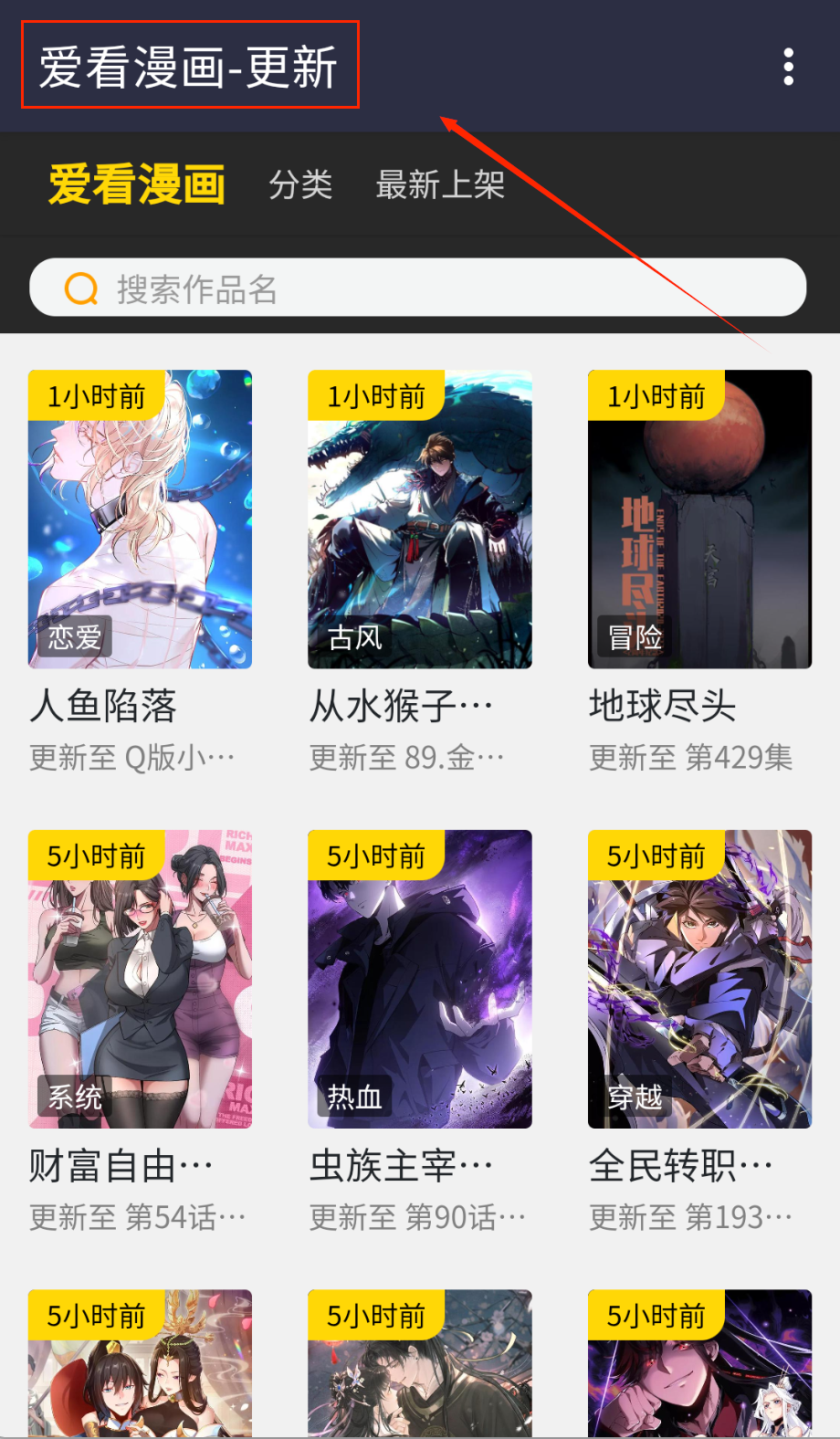
Task: Open the 系统 comic 财富自由
Action: click(x=141, y=980)
